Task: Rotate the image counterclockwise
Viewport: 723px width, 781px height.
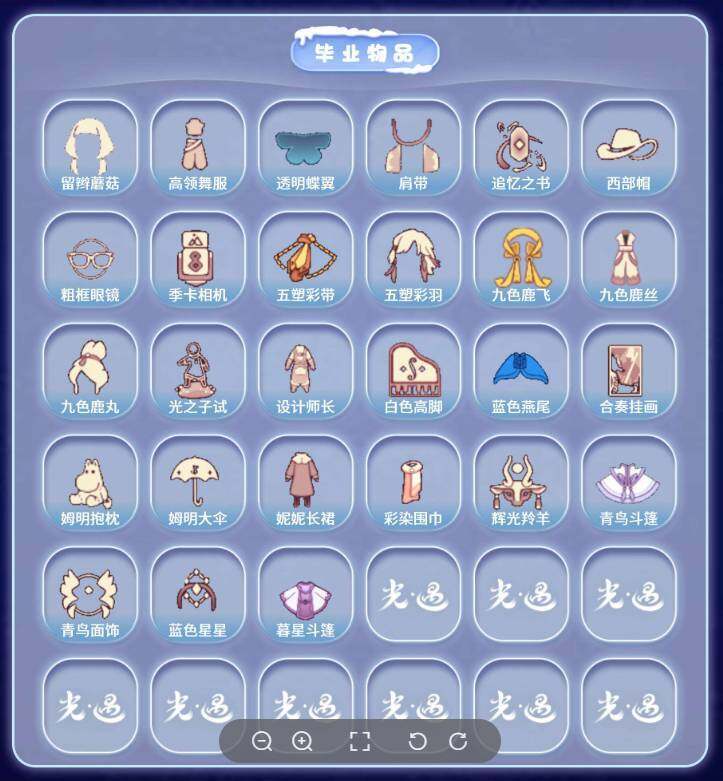Action: click(418, 741)
